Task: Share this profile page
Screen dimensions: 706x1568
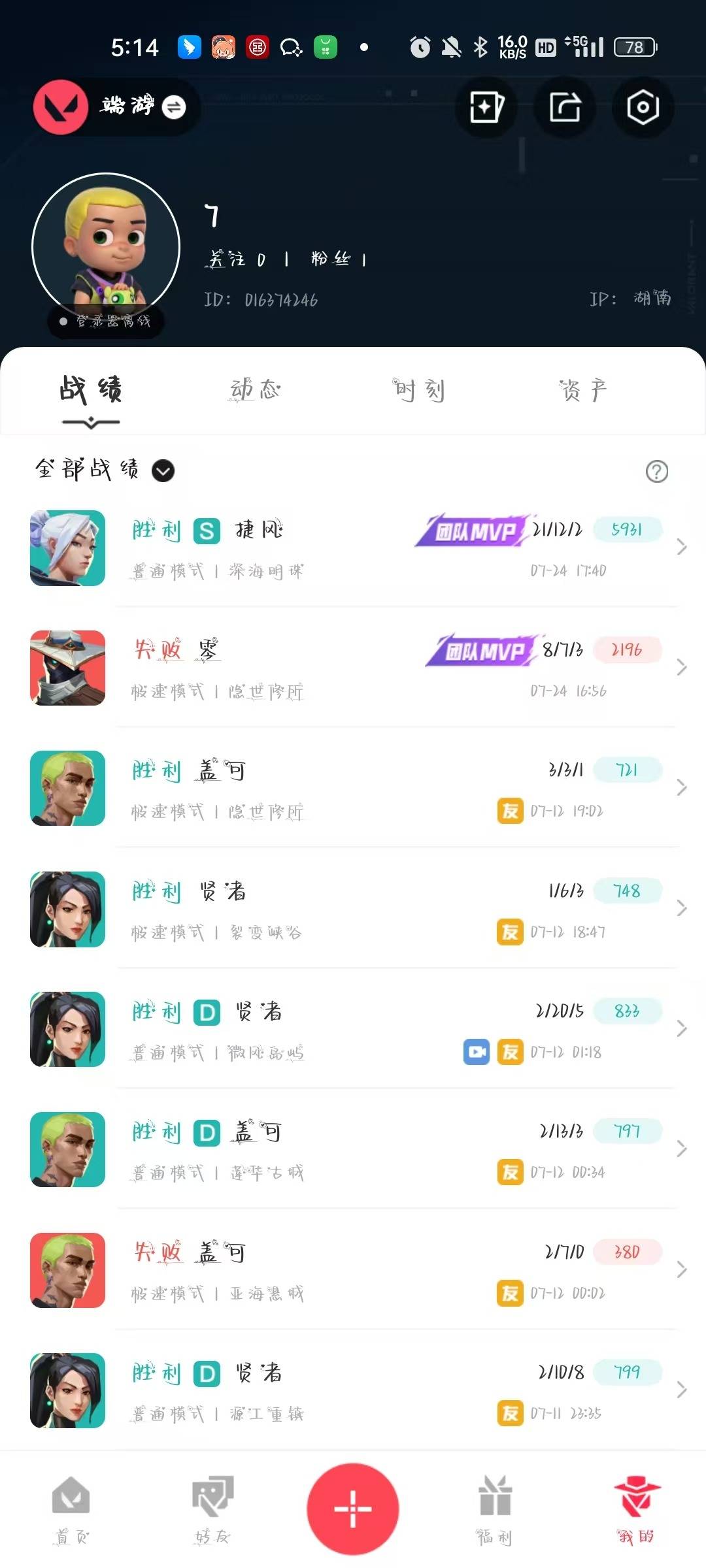Action: 565,107
